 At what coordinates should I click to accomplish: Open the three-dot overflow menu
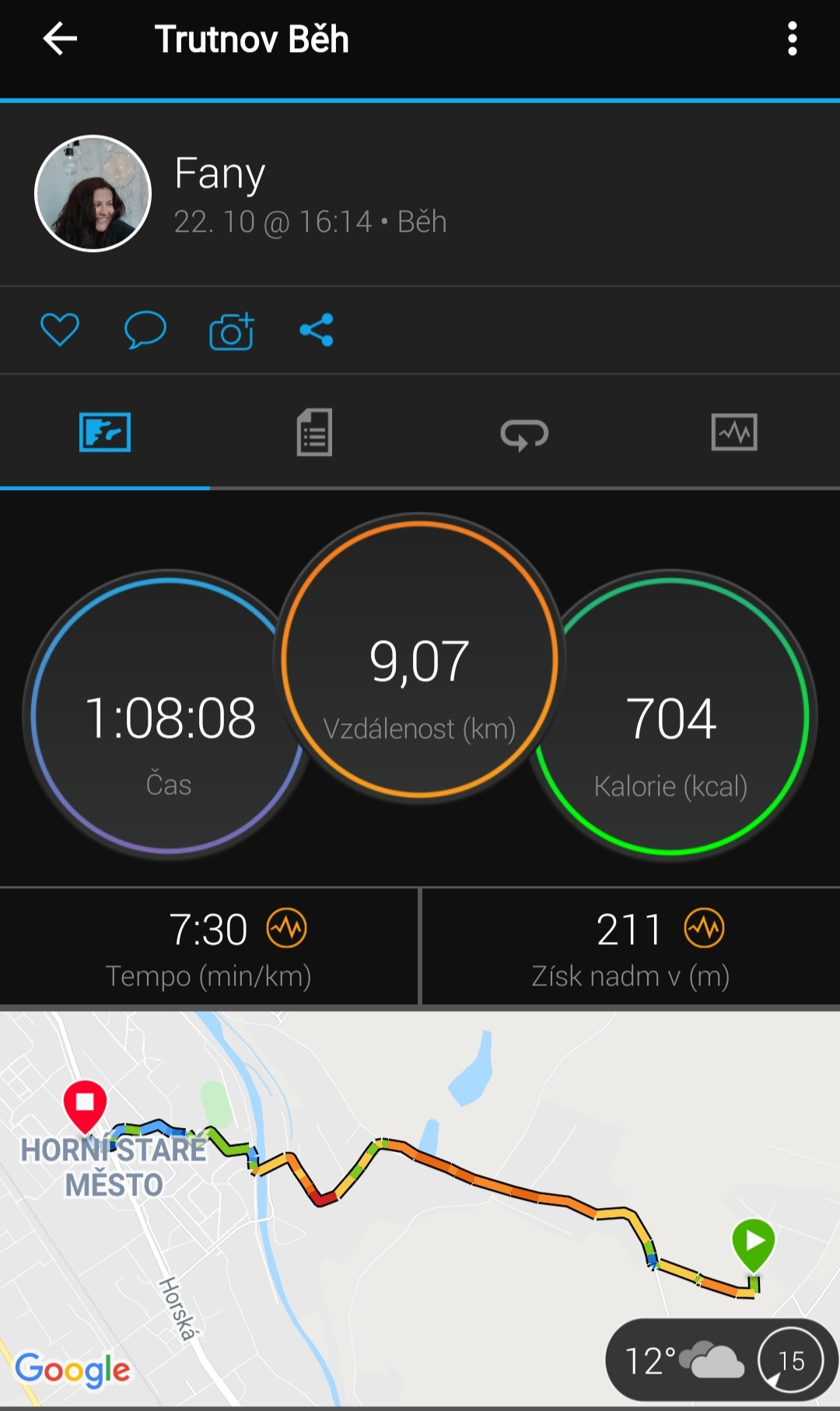[792, 39]
